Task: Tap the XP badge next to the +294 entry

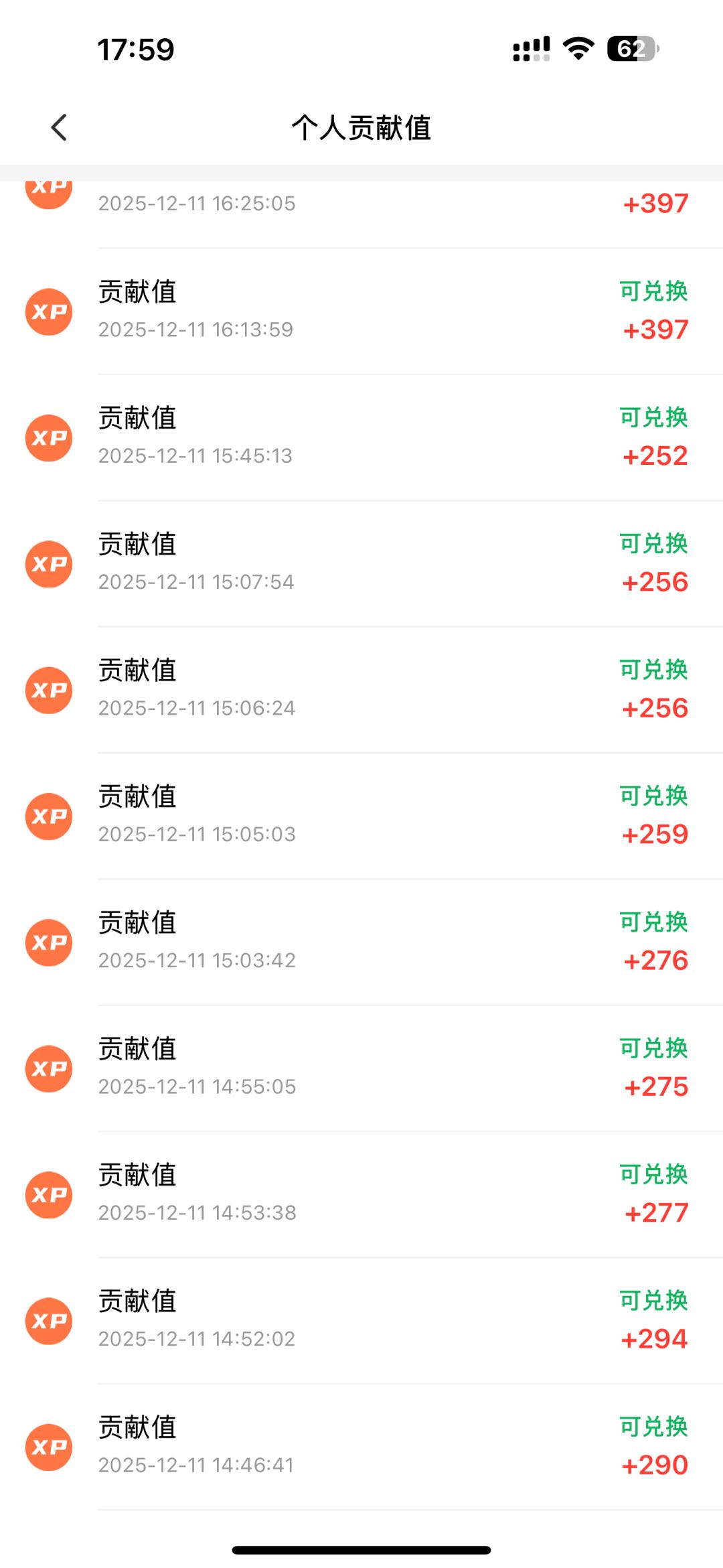Action: coord(48,1321)
